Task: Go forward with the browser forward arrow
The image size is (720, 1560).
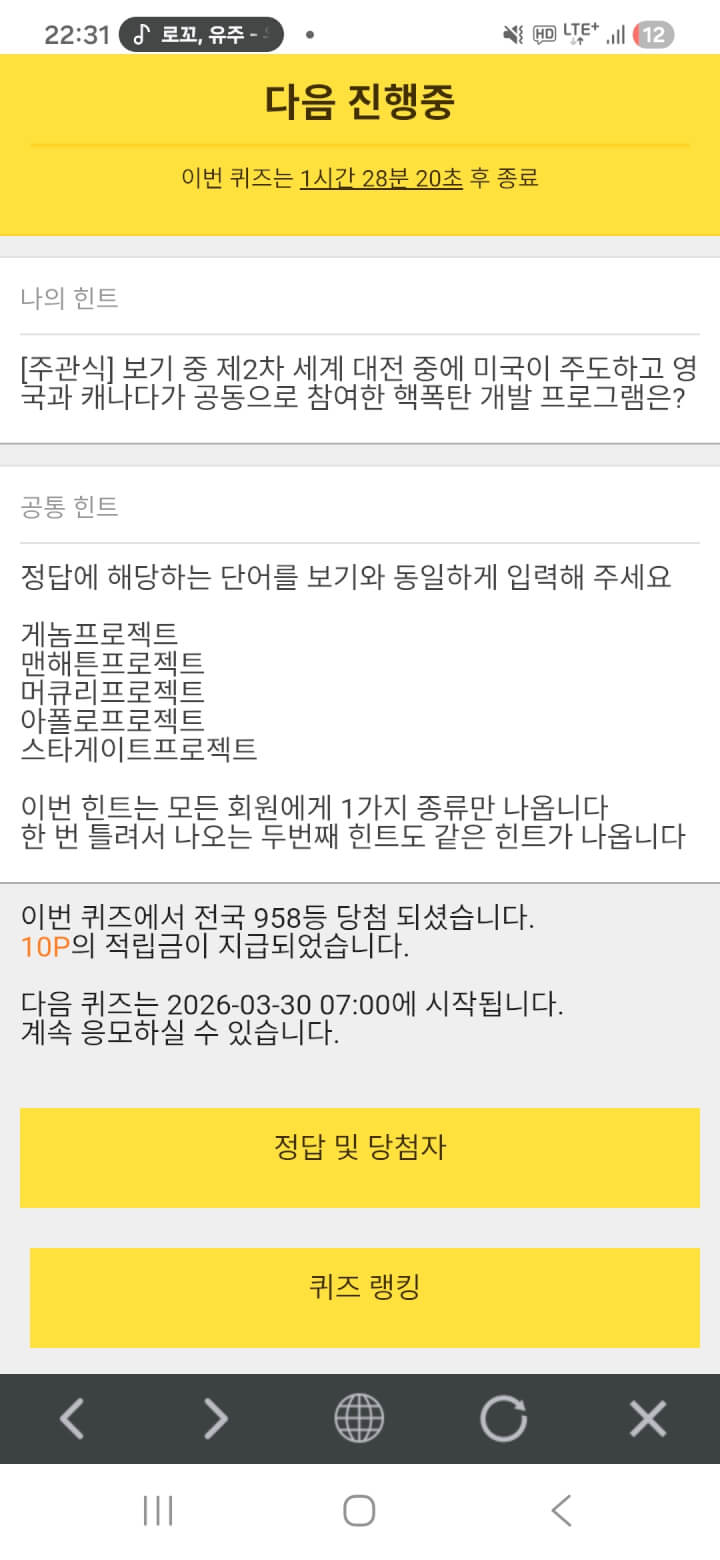Action: coord(215,1418)
